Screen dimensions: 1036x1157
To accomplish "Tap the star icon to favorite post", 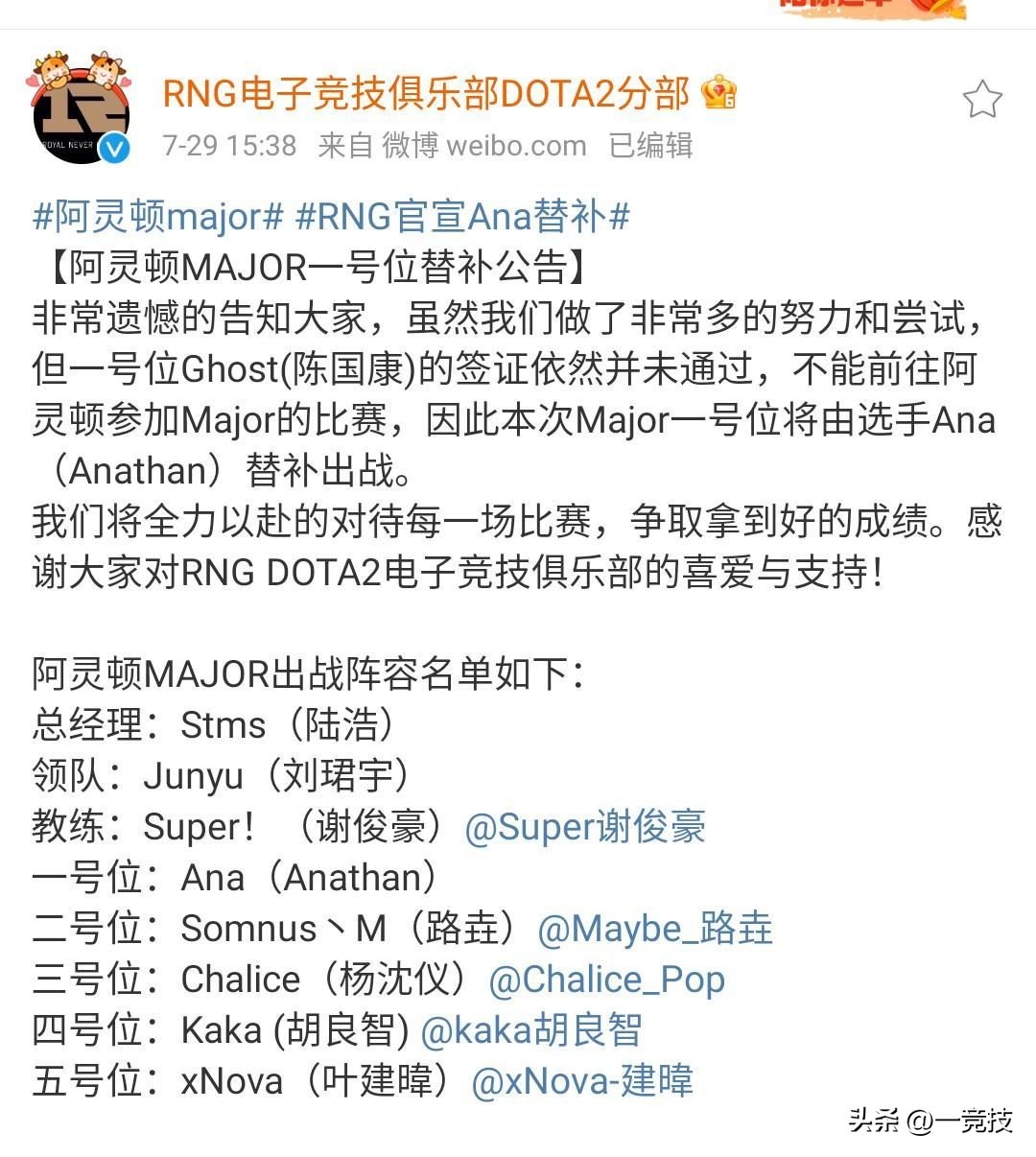I will pos(981,100).
